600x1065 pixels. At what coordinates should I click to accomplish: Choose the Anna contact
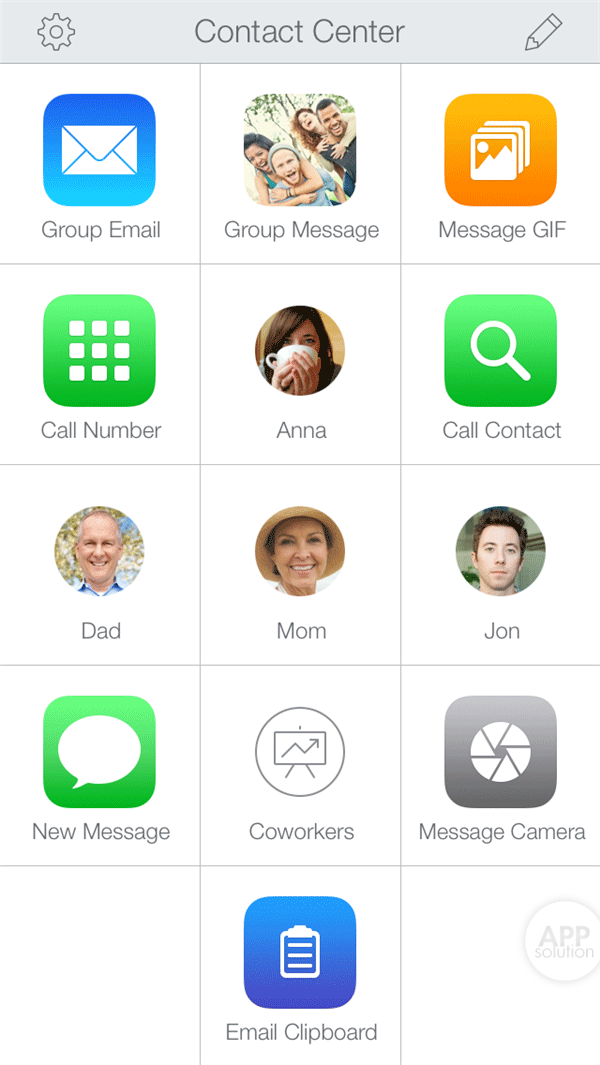pyautogui.click(x=300, y=351)
